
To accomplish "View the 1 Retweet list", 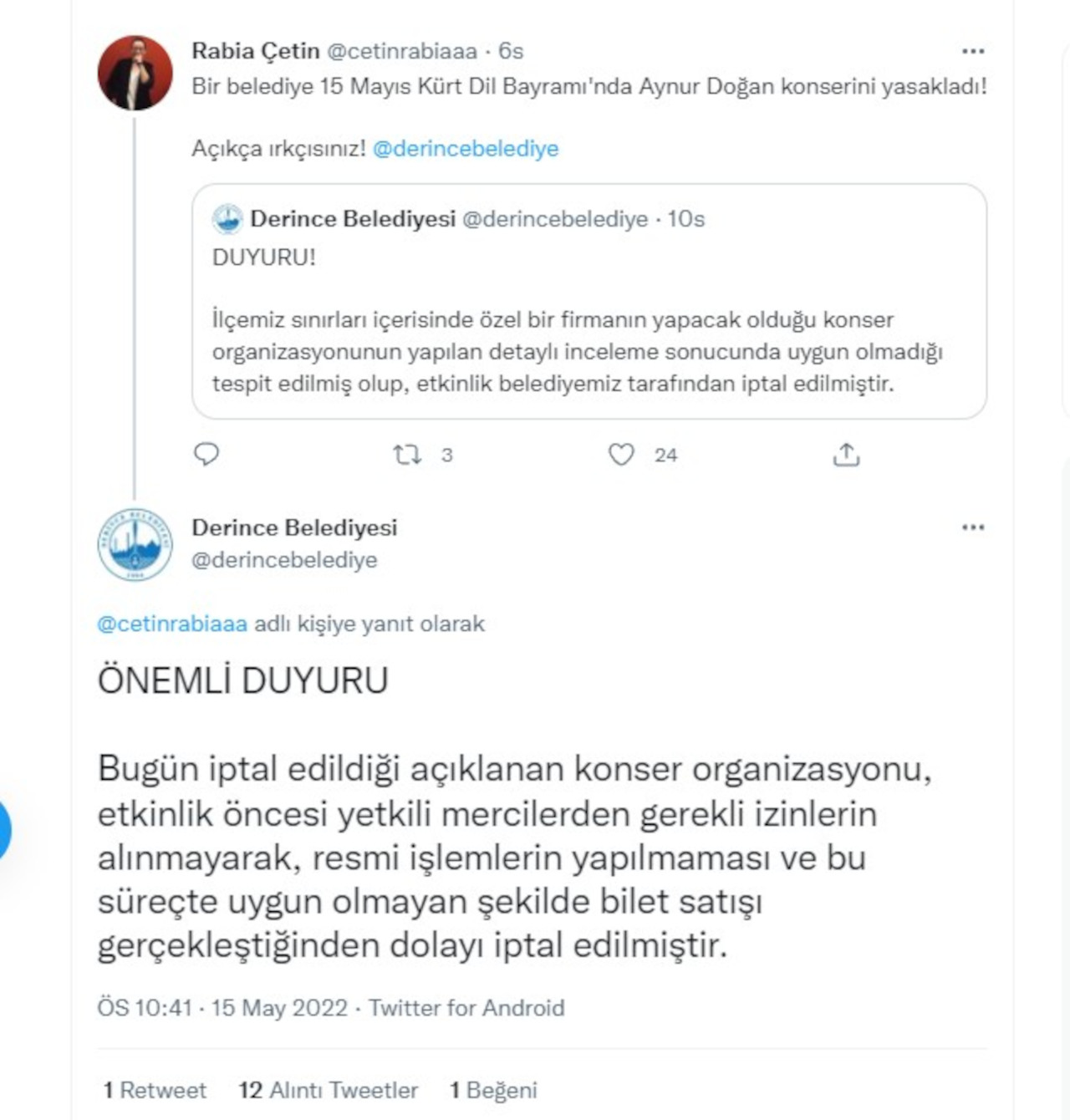I will click(x=155, y=1090).
